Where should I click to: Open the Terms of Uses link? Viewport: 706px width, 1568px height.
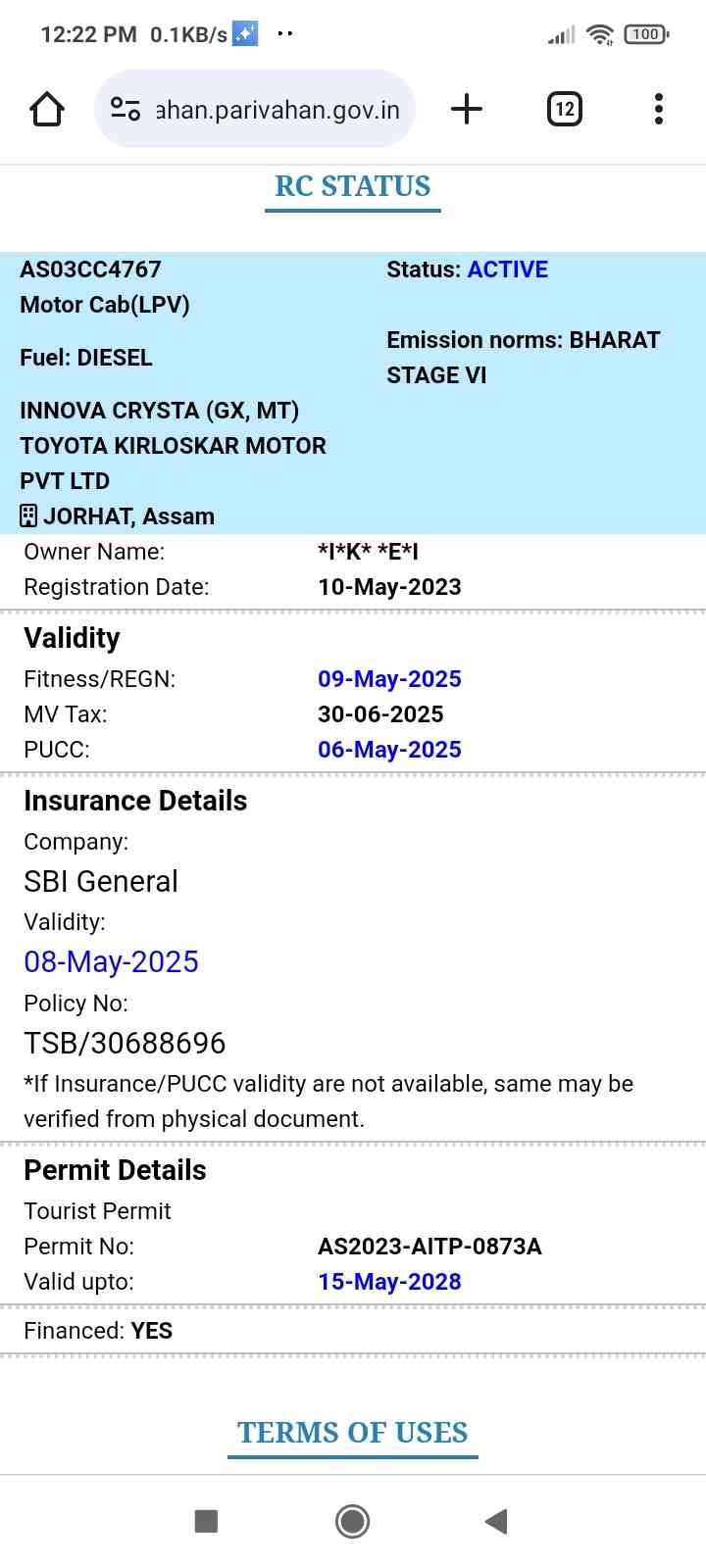[353, 1433]
